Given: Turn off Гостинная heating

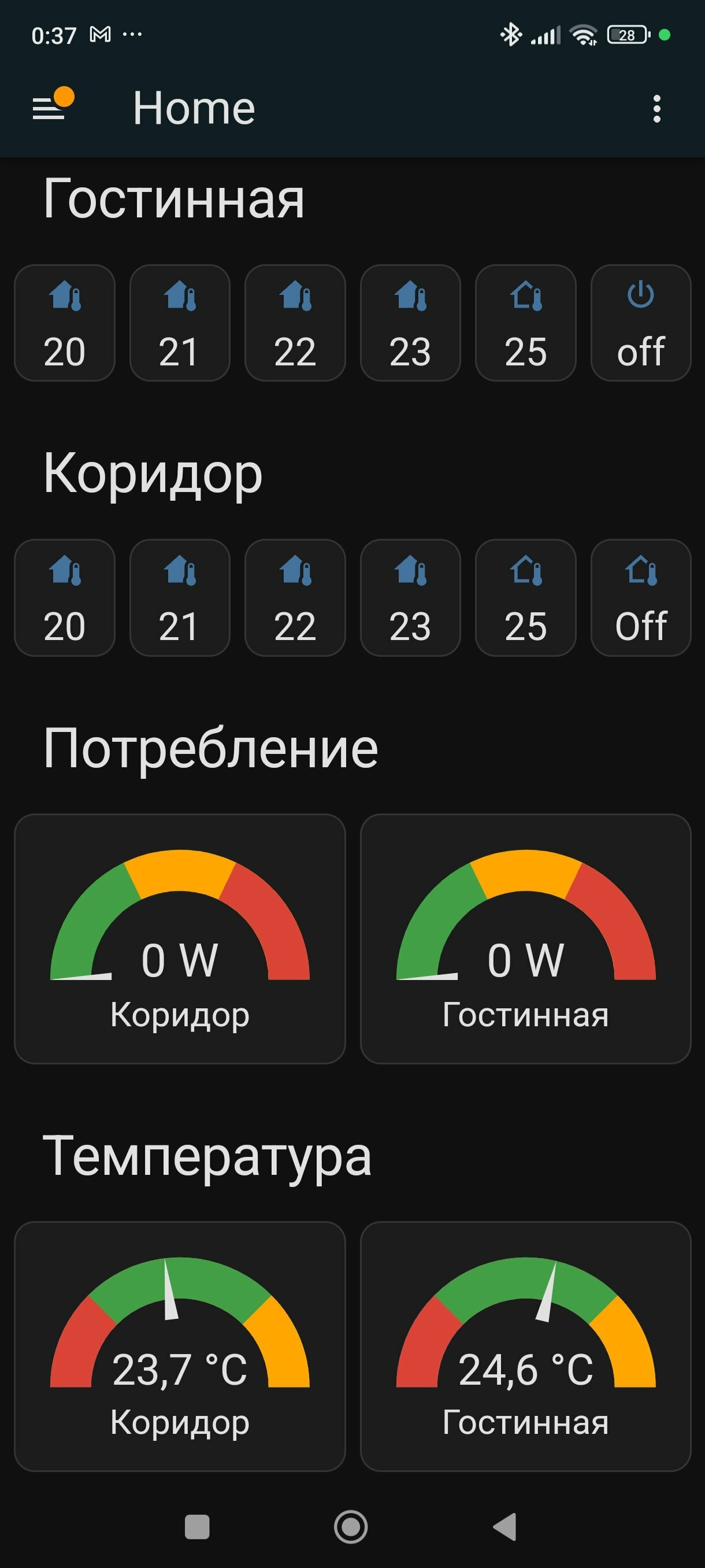Looking at the screenshot, I should (x=641, y=323).
